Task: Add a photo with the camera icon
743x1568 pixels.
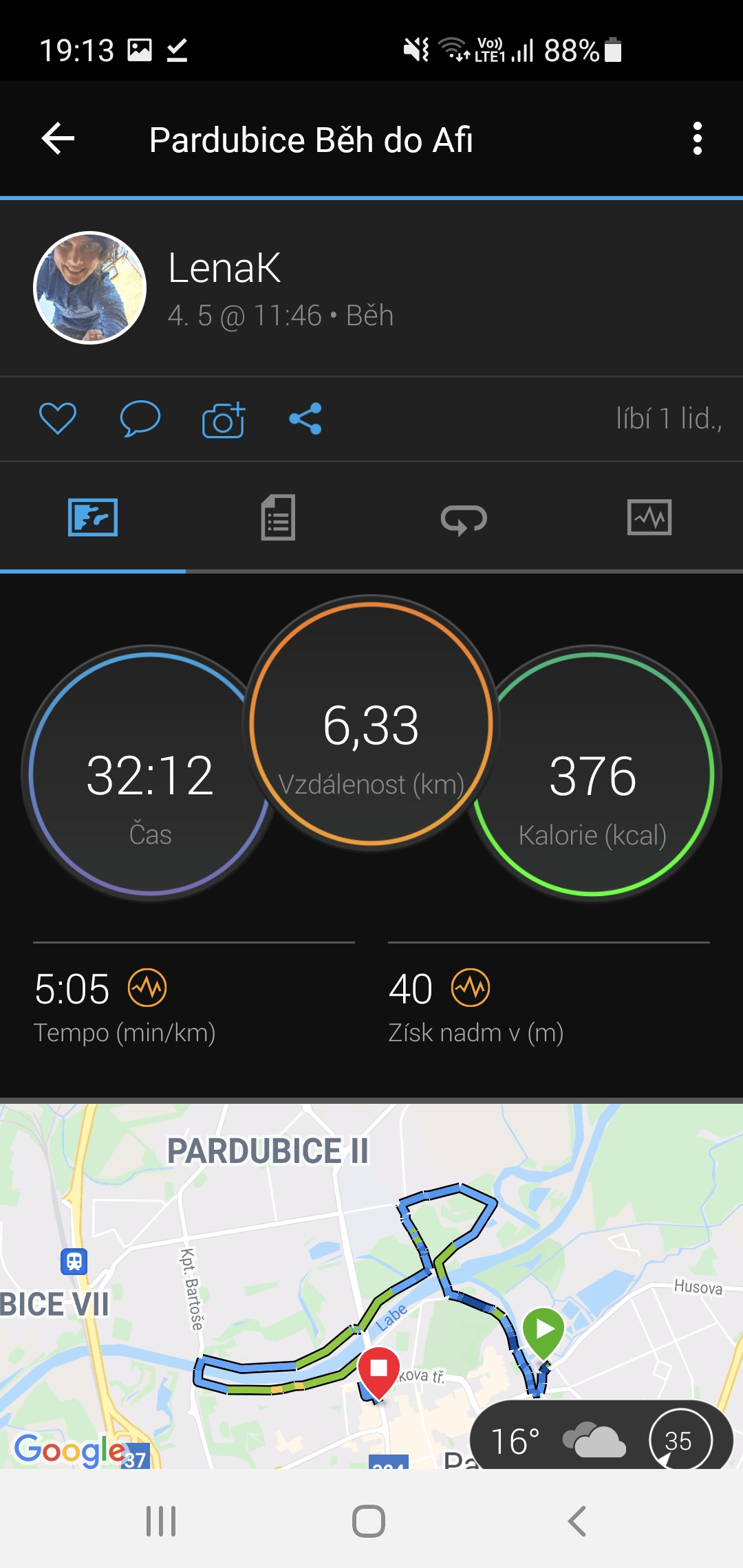Action: pos(224,419)
